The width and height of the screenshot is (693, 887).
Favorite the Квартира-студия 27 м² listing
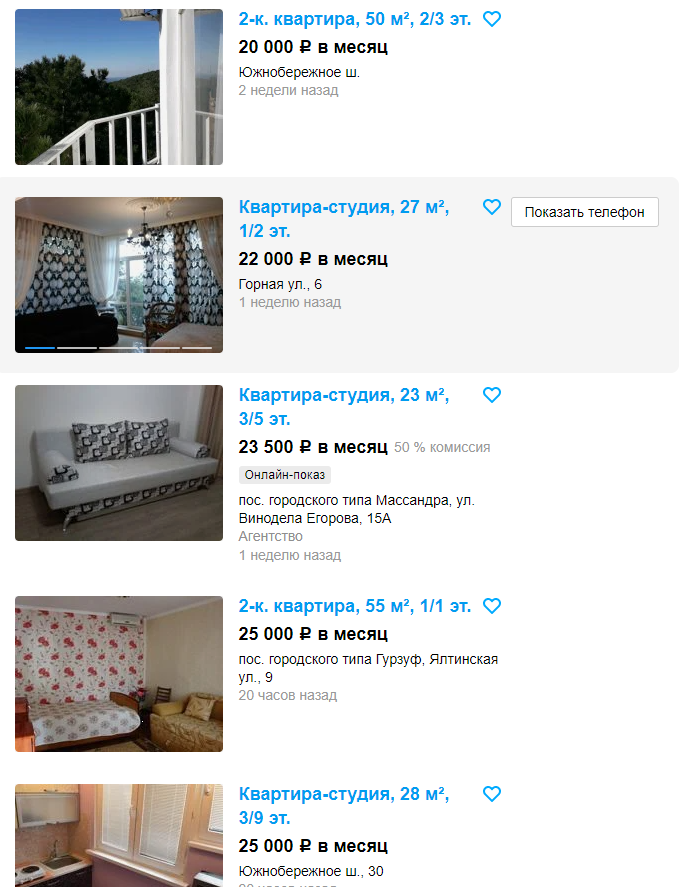[492, 207]
